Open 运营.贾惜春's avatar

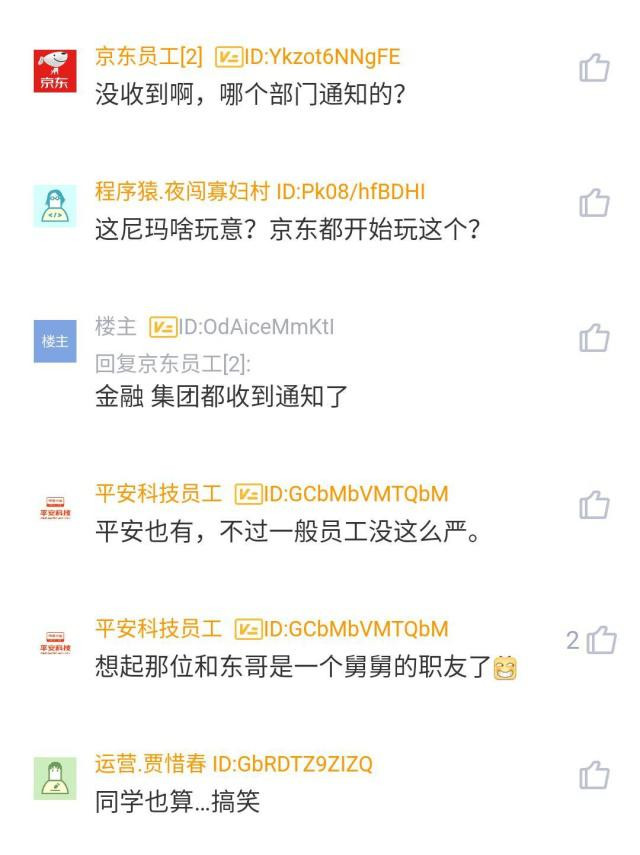[54, 778]
